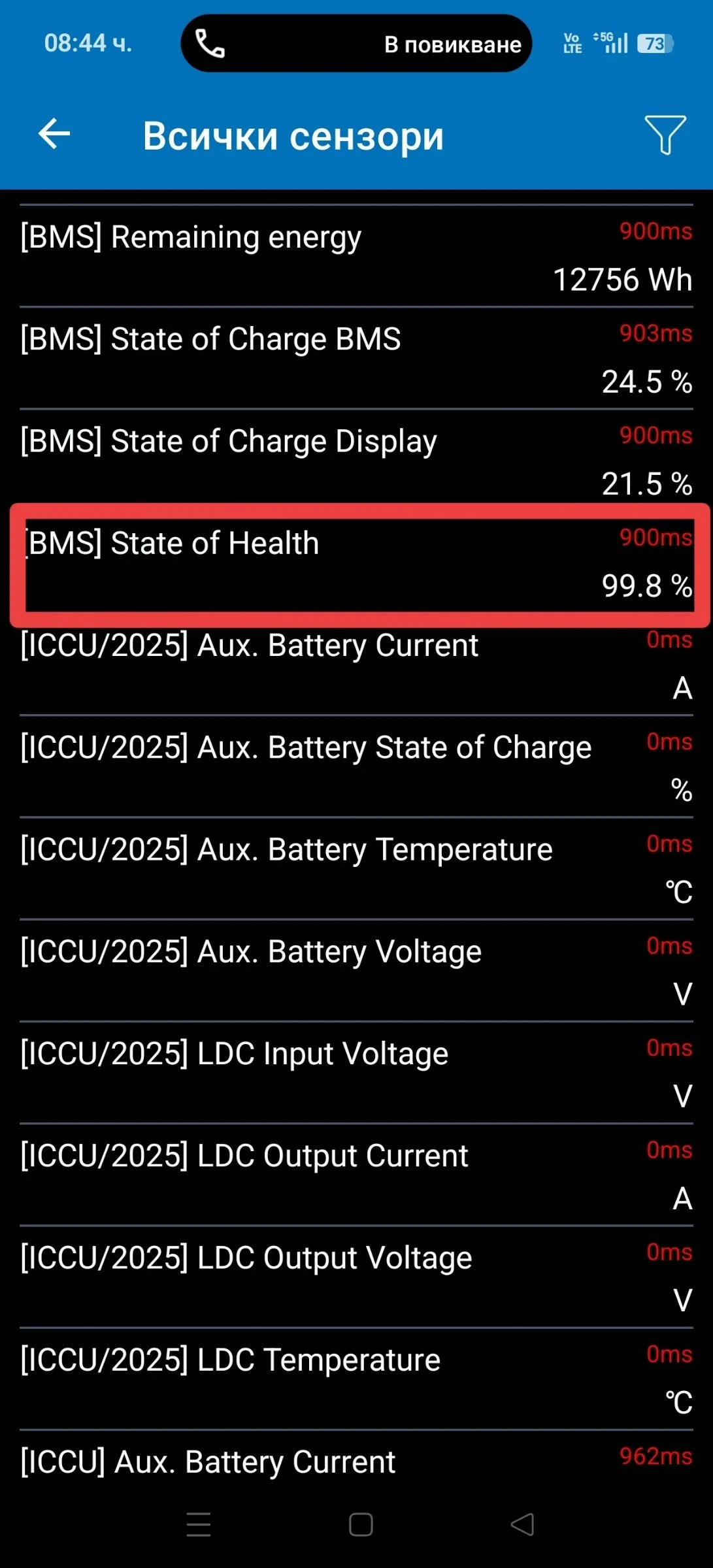Tap the system home button
713x1568 pixels.
click(361, 1525)
